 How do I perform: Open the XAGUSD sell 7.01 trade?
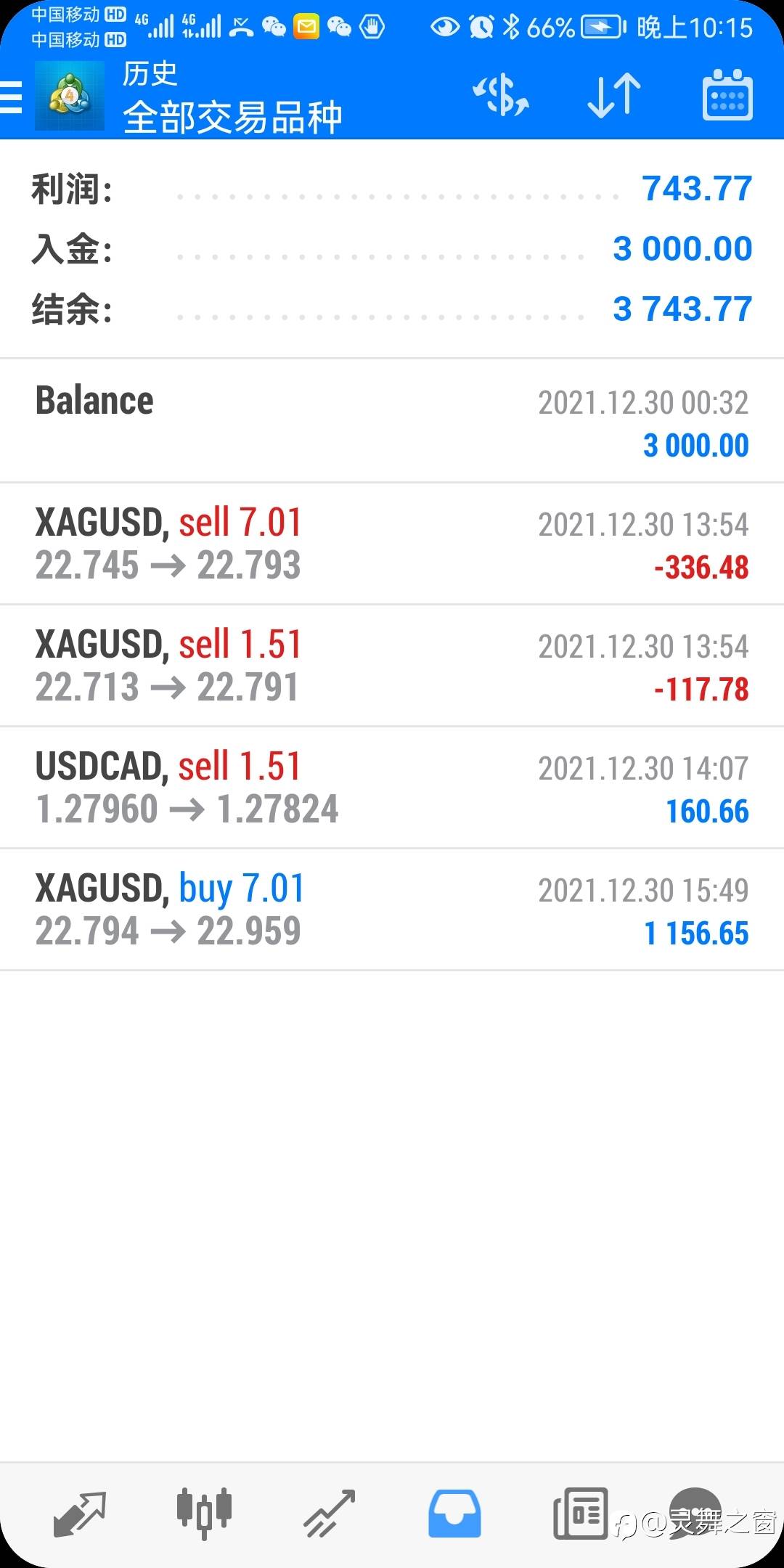392,544
